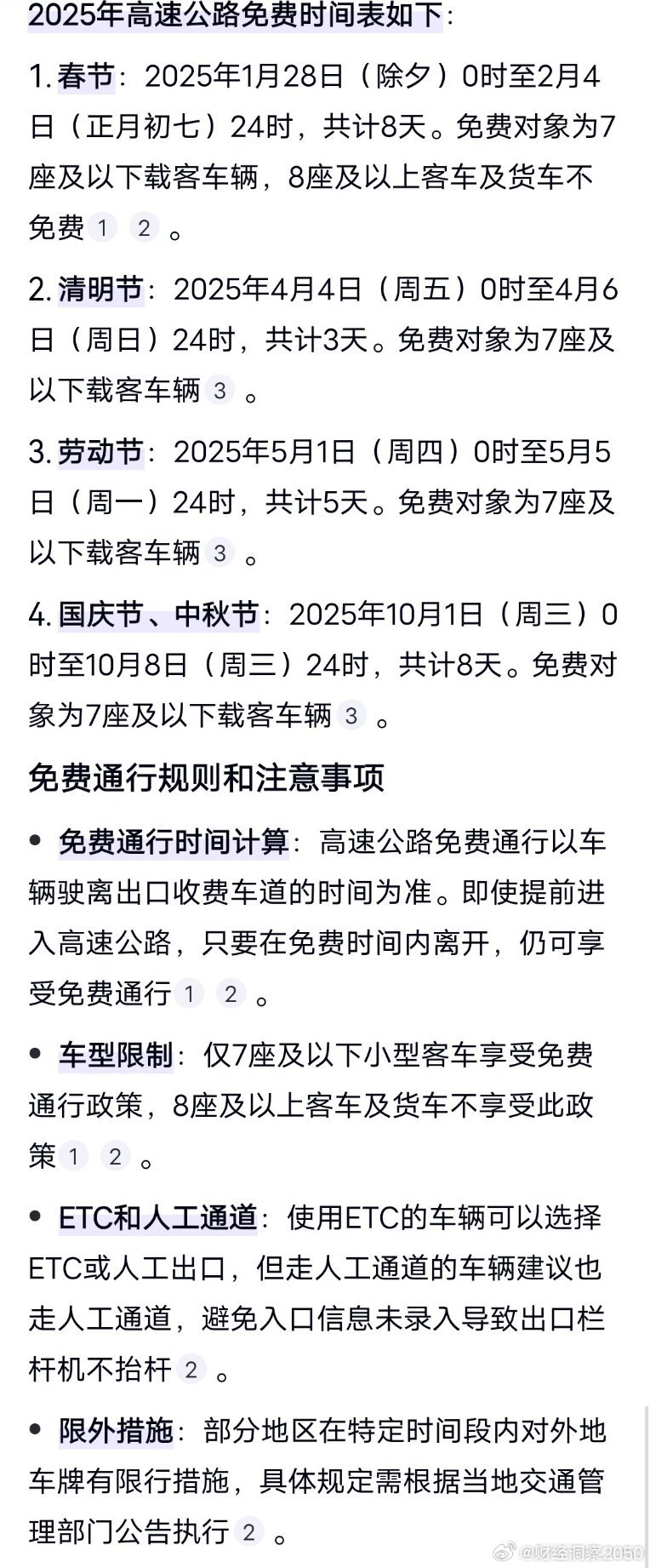The image size is (650, 1568).
Task: Tap citation 1 in the 车型限制 bullet
Action: click(74, 1156)
